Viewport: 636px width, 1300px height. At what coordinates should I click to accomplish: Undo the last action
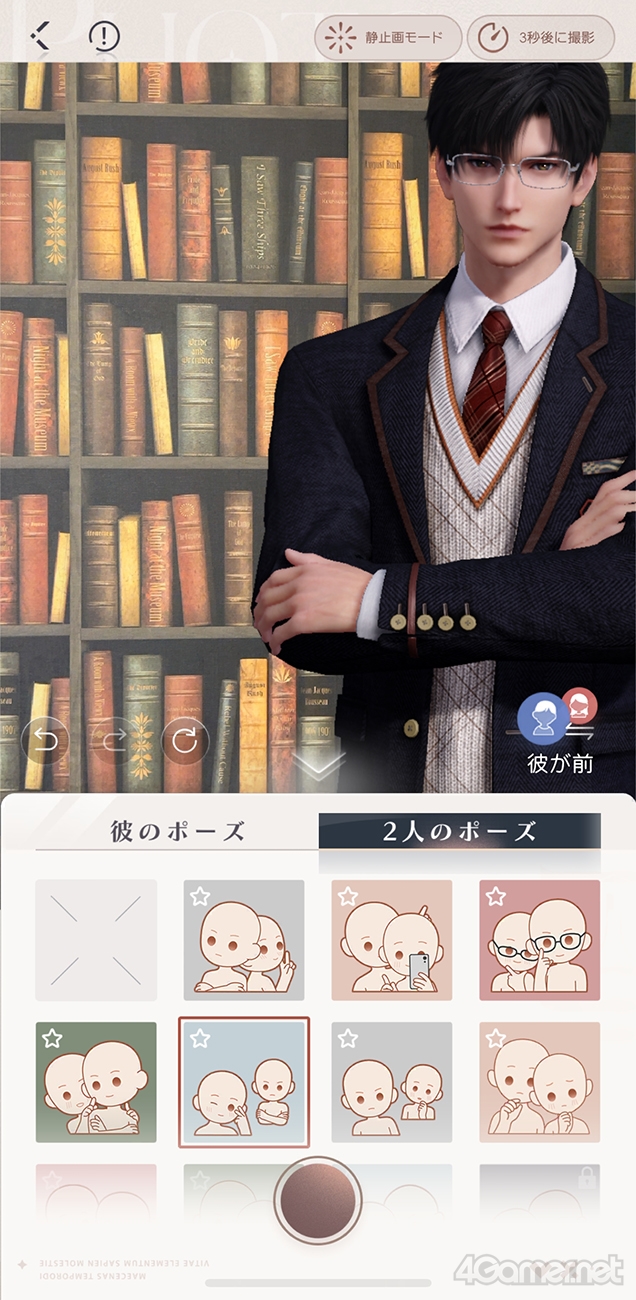coord(46,741)
